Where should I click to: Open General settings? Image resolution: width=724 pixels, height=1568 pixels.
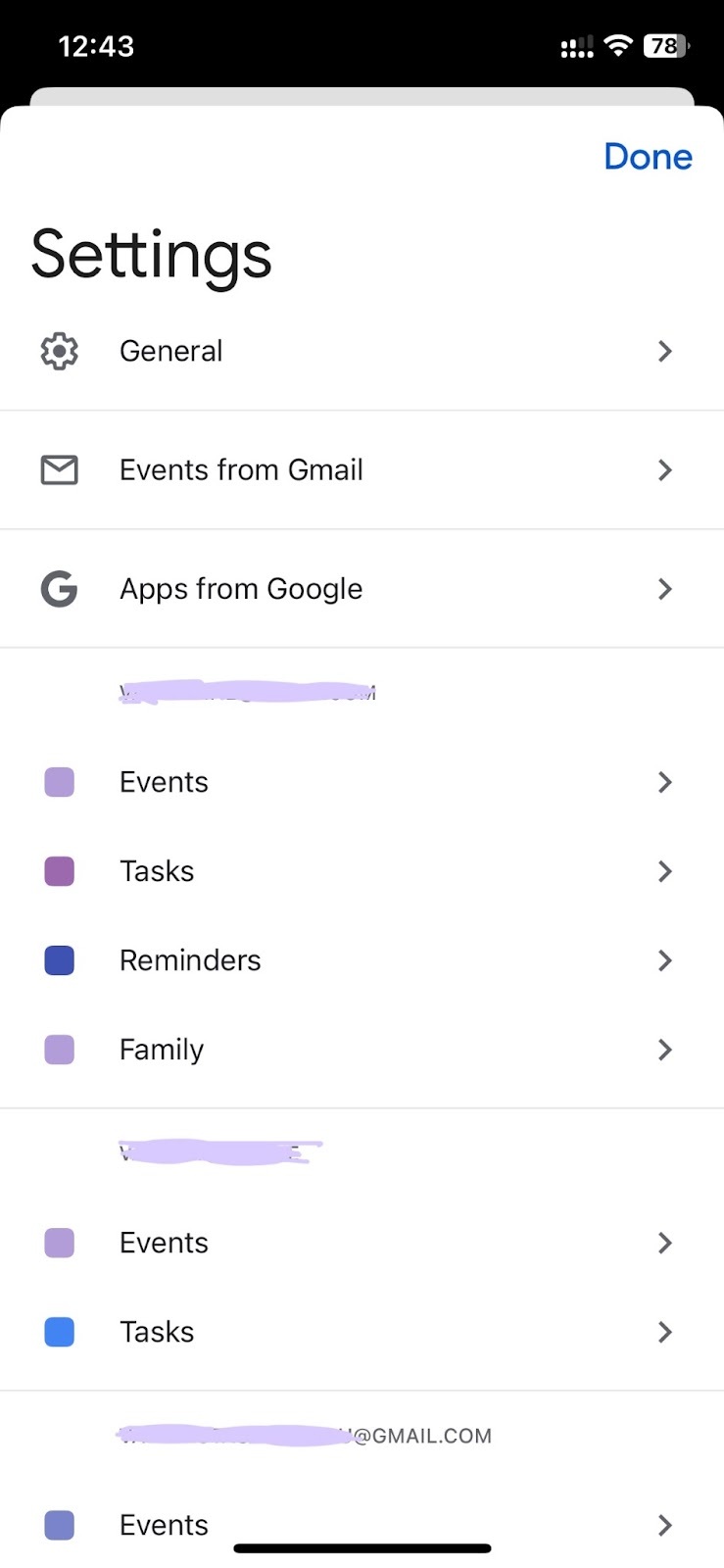tap(362, 351)
